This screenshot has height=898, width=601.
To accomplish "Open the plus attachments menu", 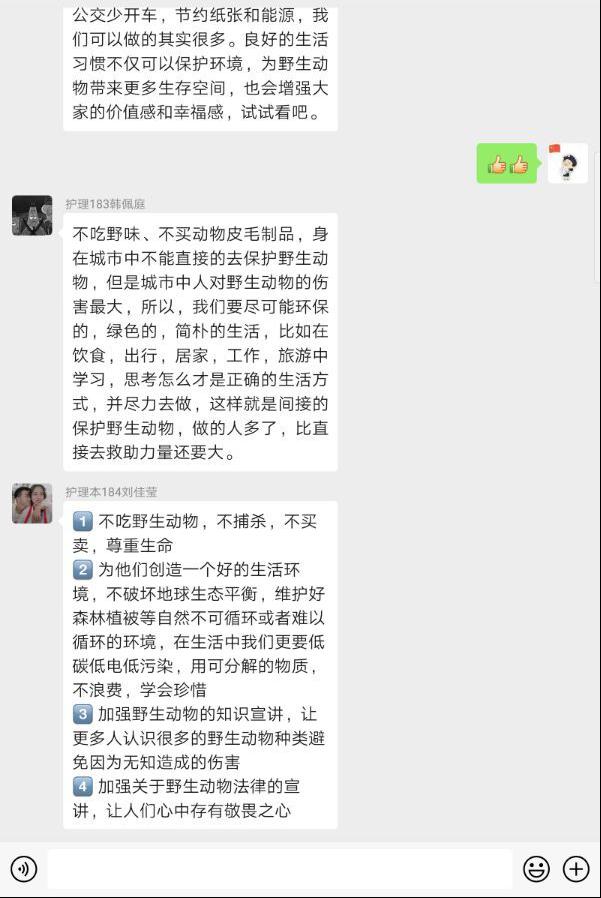I will (x=577, y=869).
